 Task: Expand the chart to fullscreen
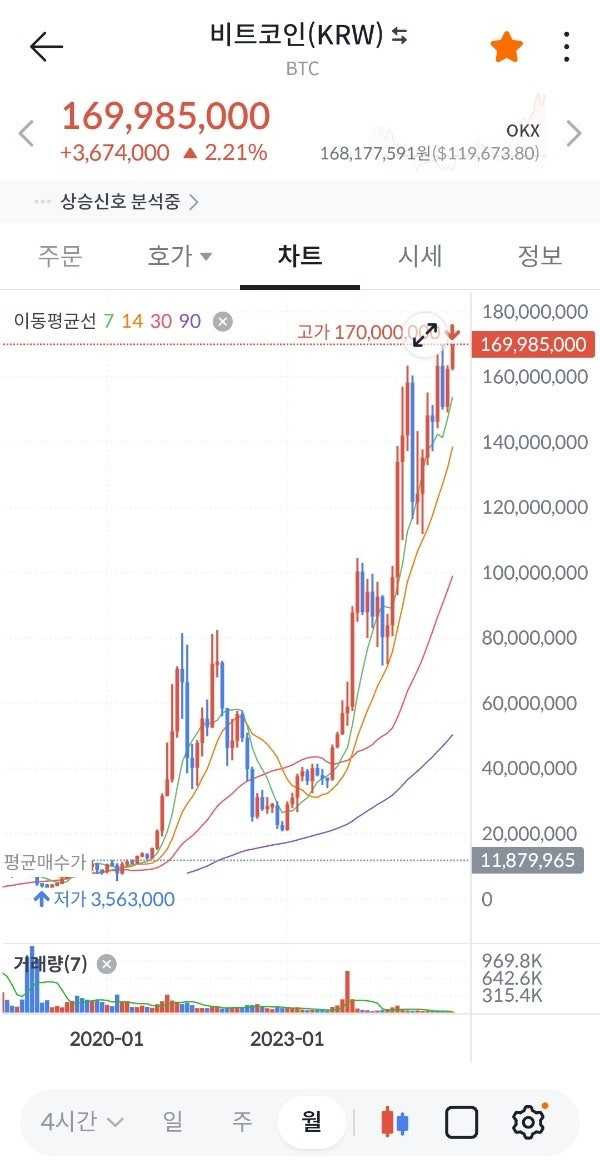426,335
